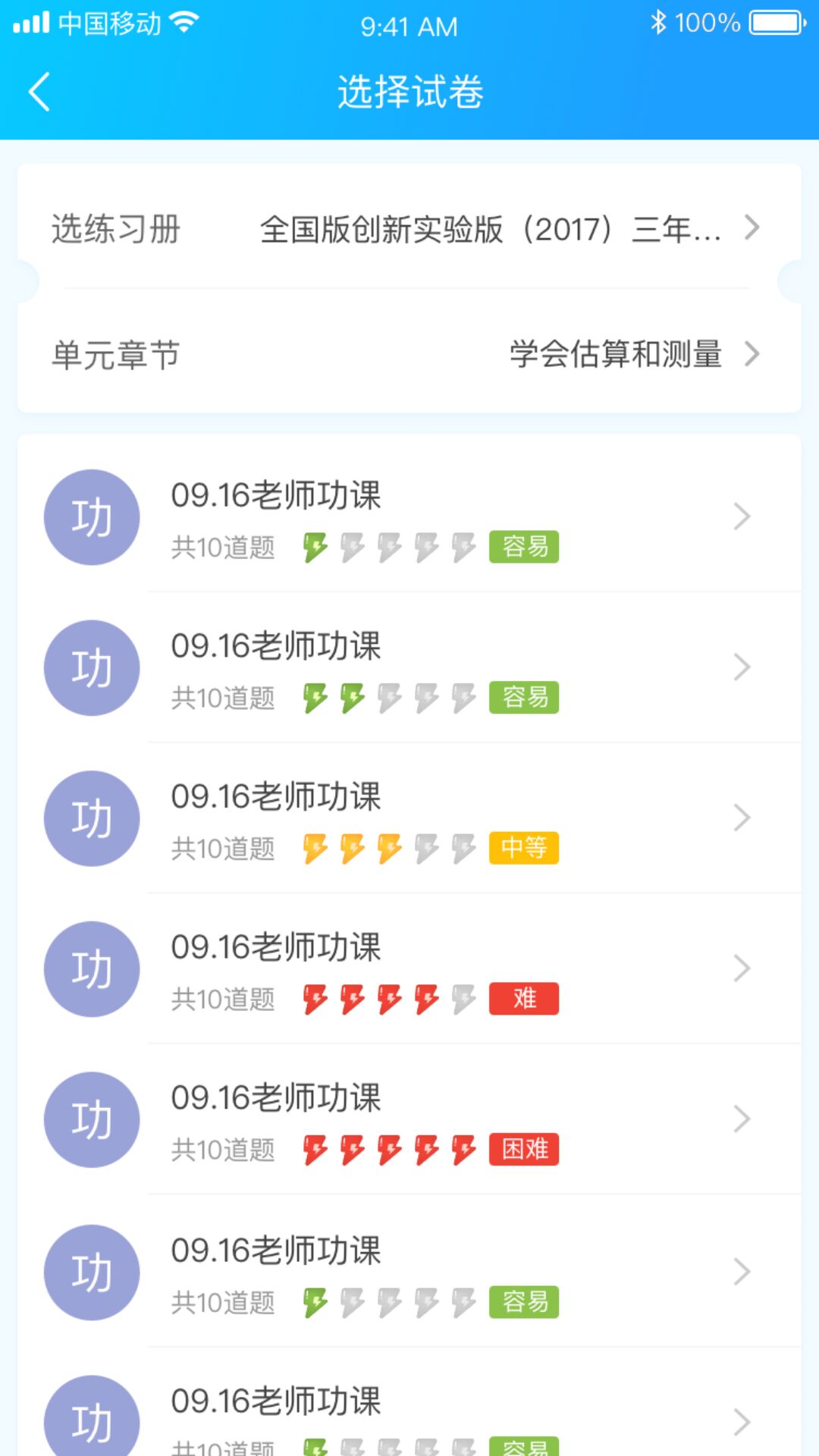The image size is (819, 1456).
Task: Open the 中等 difficulty 09.16老师功课 paper
Action: coord(409,818)
